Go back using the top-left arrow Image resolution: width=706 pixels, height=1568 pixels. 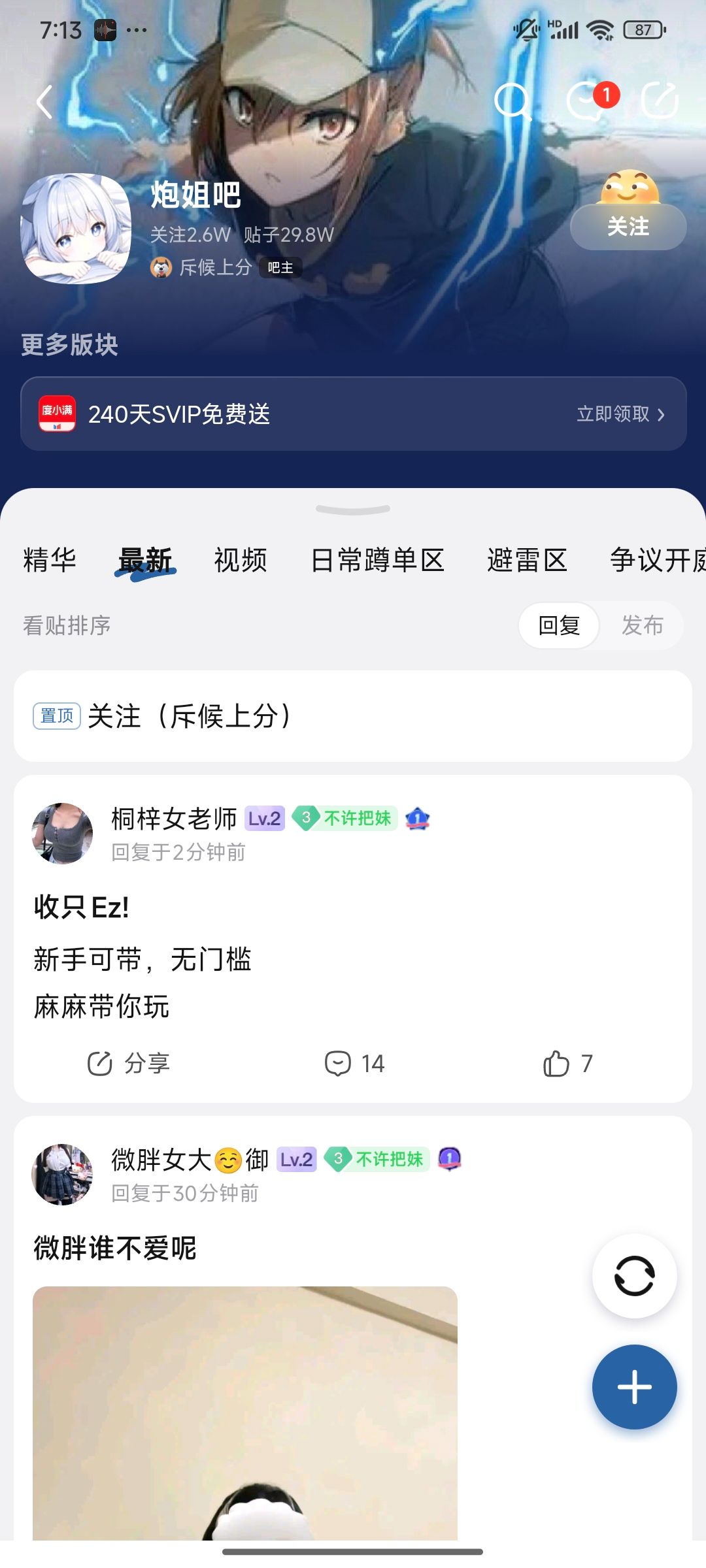(44, 103)
